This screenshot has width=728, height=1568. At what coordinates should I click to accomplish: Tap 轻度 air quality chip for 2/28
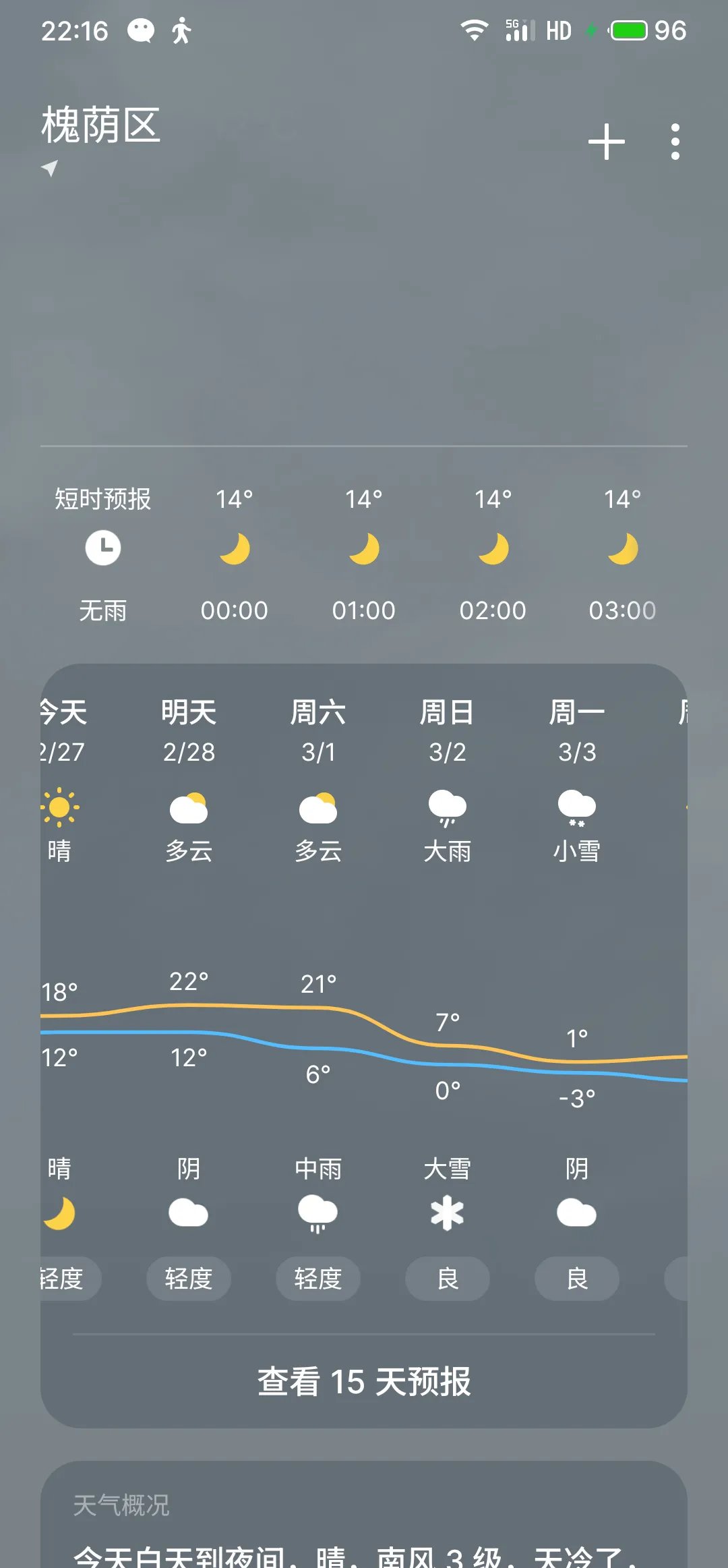click(189, 1279)
